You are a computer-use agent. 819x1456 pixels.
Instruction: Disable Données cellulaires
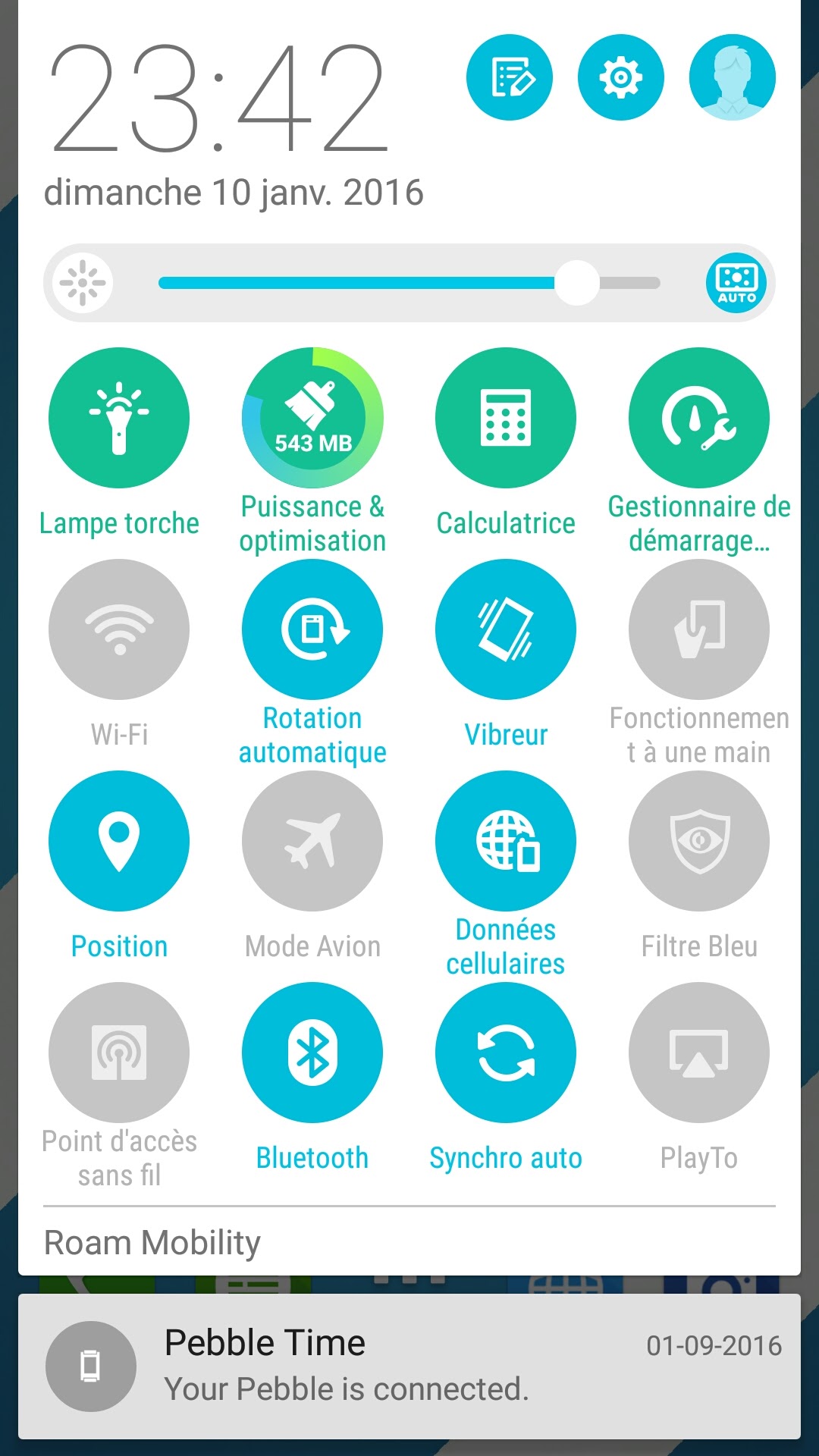(506, 841)
